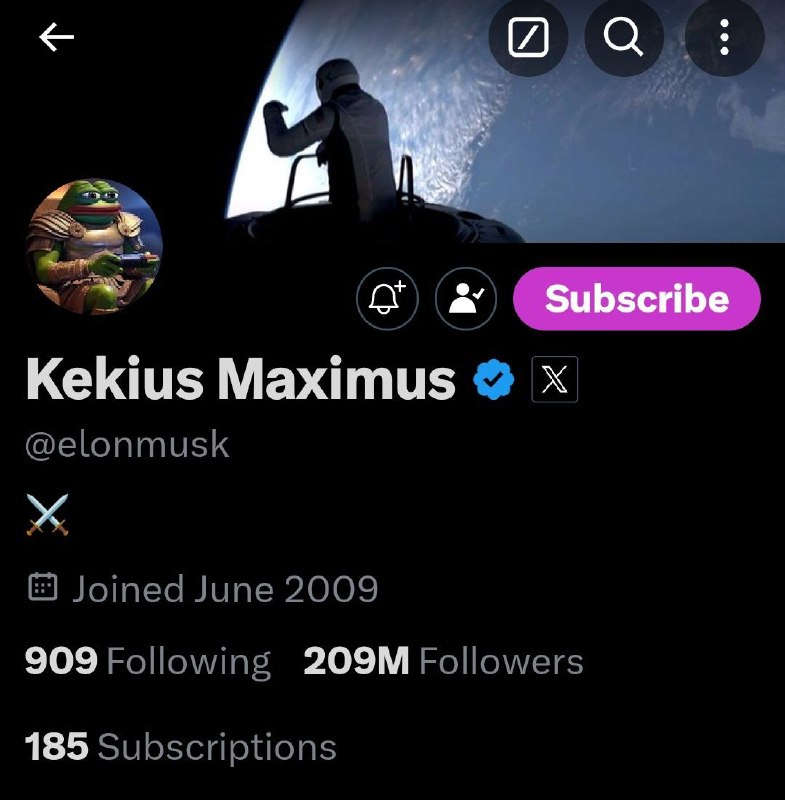The width and height of the screenshot is (785, 800).
Task: Open the three-dot overflow menu
Action: tap(724, 39)
